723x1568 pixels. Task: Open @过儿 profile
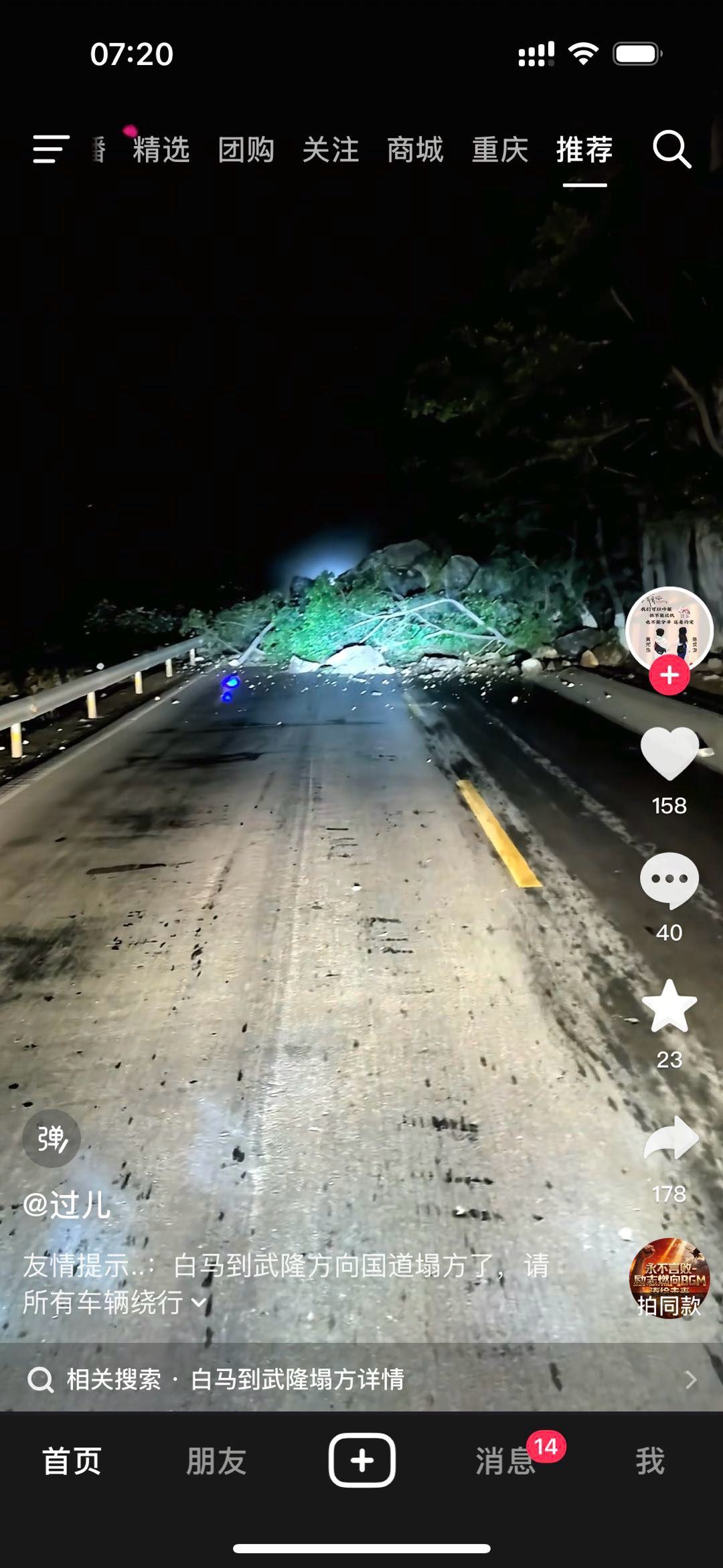[67, 1205]
